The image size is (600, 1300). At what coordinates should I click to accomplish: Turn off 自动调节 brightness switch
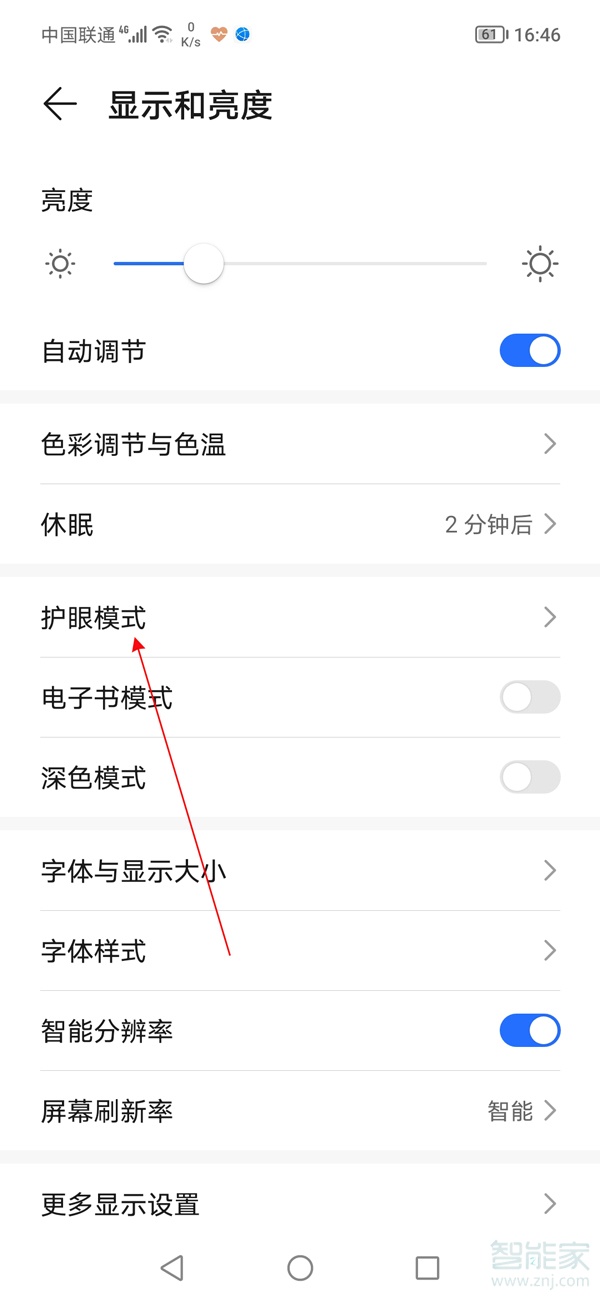tap(530, 351)
